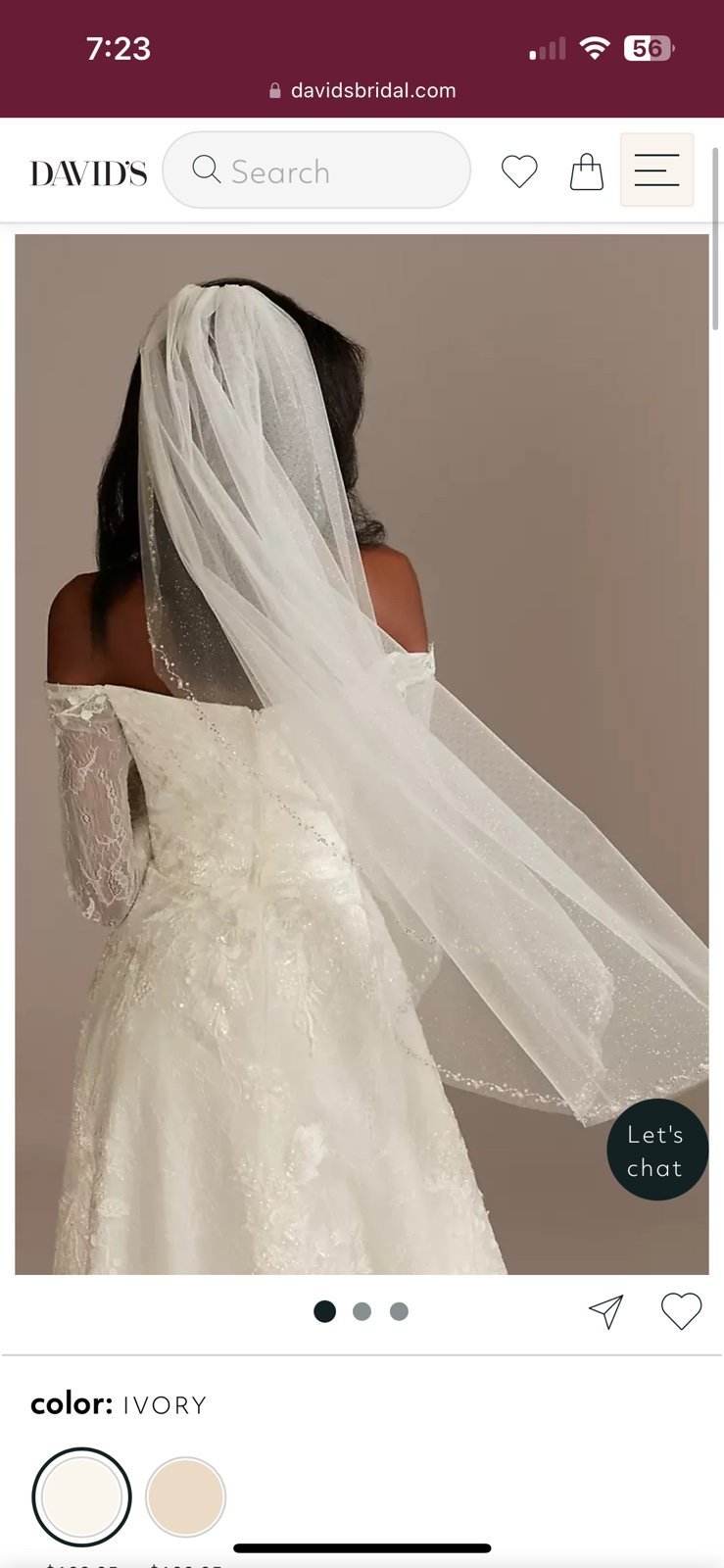Open the shopping bag

(x=587, y=171)
